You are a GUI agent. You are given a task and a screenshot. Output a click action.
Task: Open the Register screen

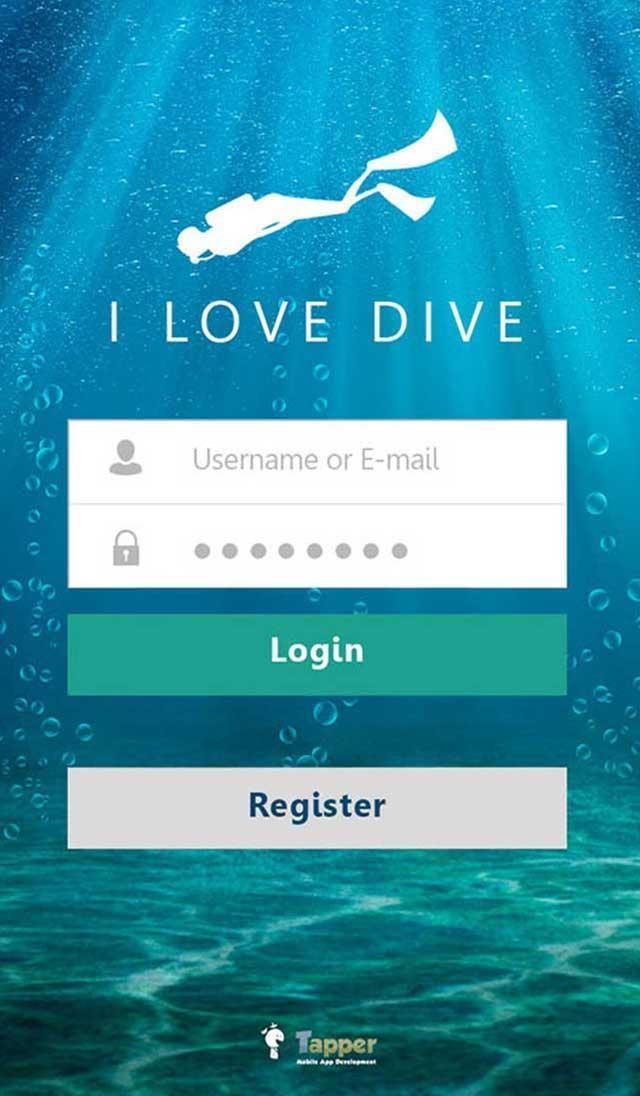point(316,807)
